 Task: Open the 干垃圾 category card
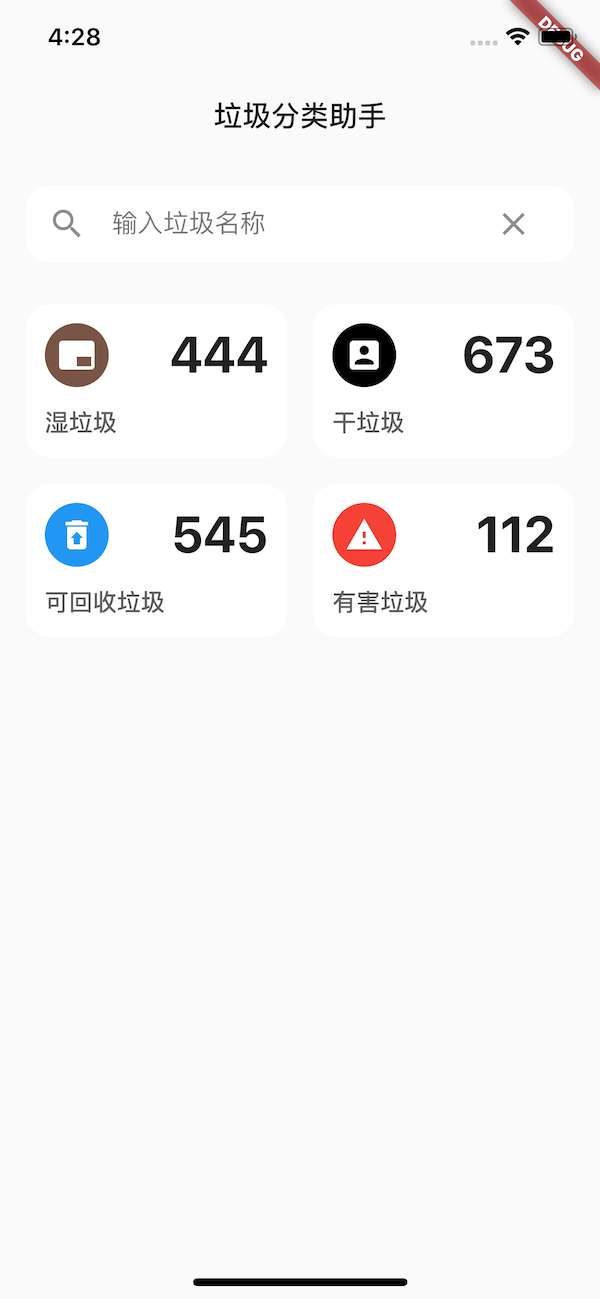(443, 381)
